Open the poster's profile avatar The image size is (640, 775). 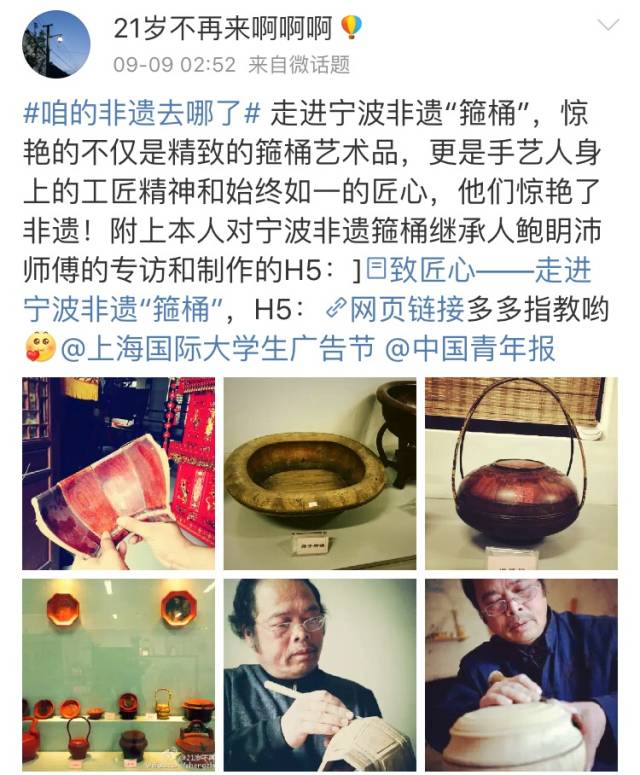click(56, 44)
